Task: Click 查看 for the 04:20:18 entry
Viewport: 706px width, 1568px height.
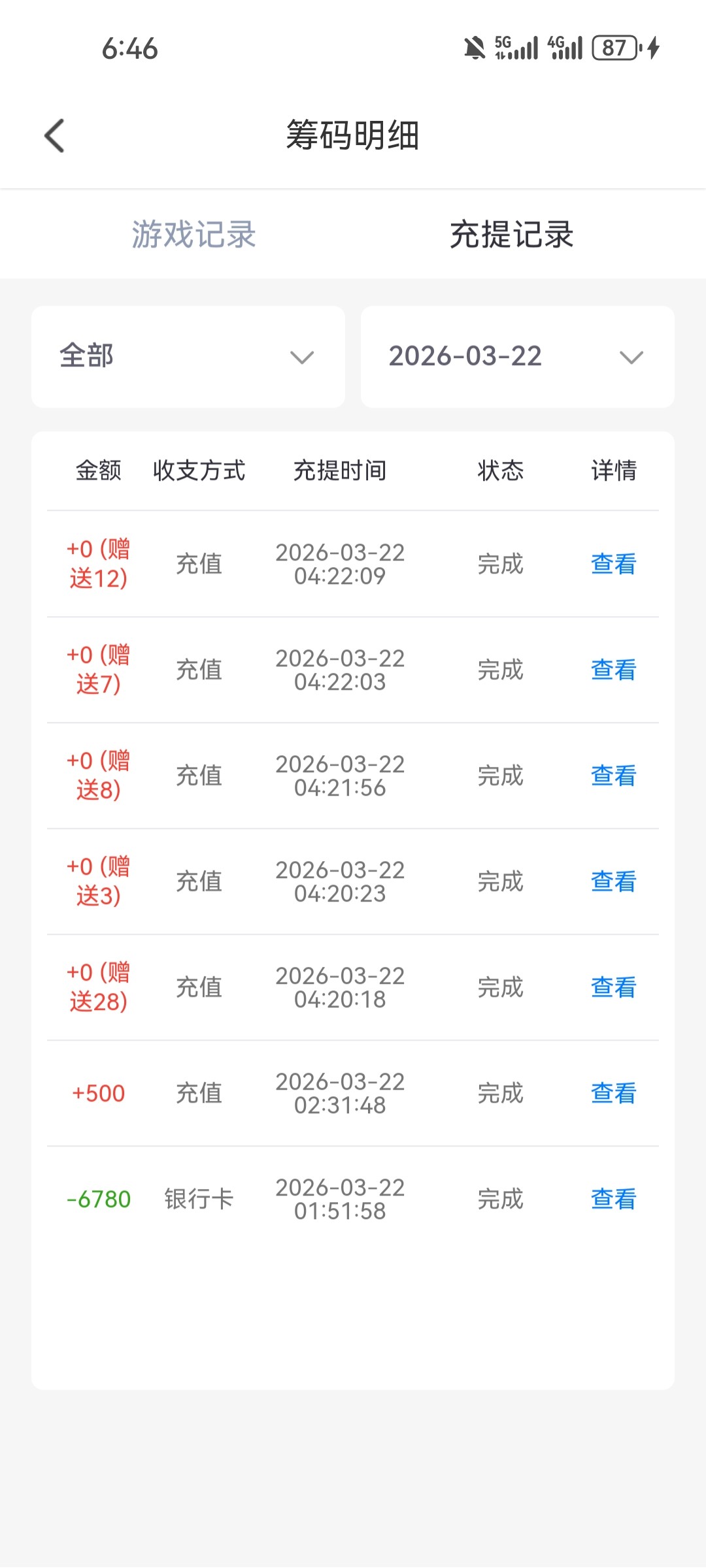Action: pyautogui.click(x=613, y=987)
